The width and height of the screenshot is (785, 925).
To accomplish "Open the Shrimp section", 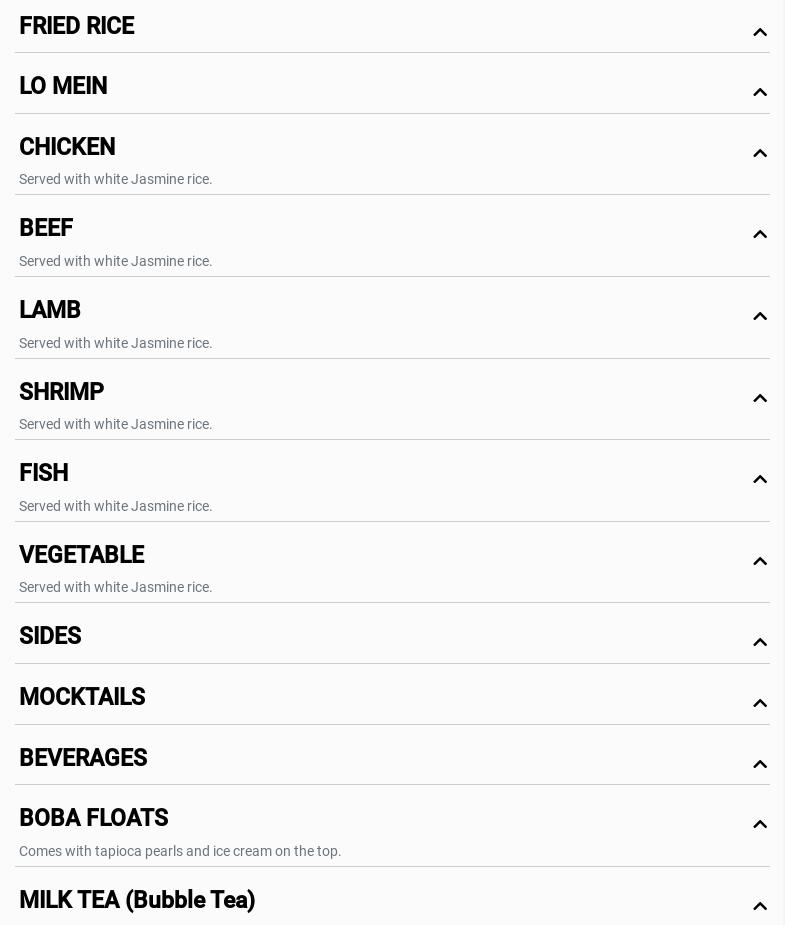I will point(759,398).
